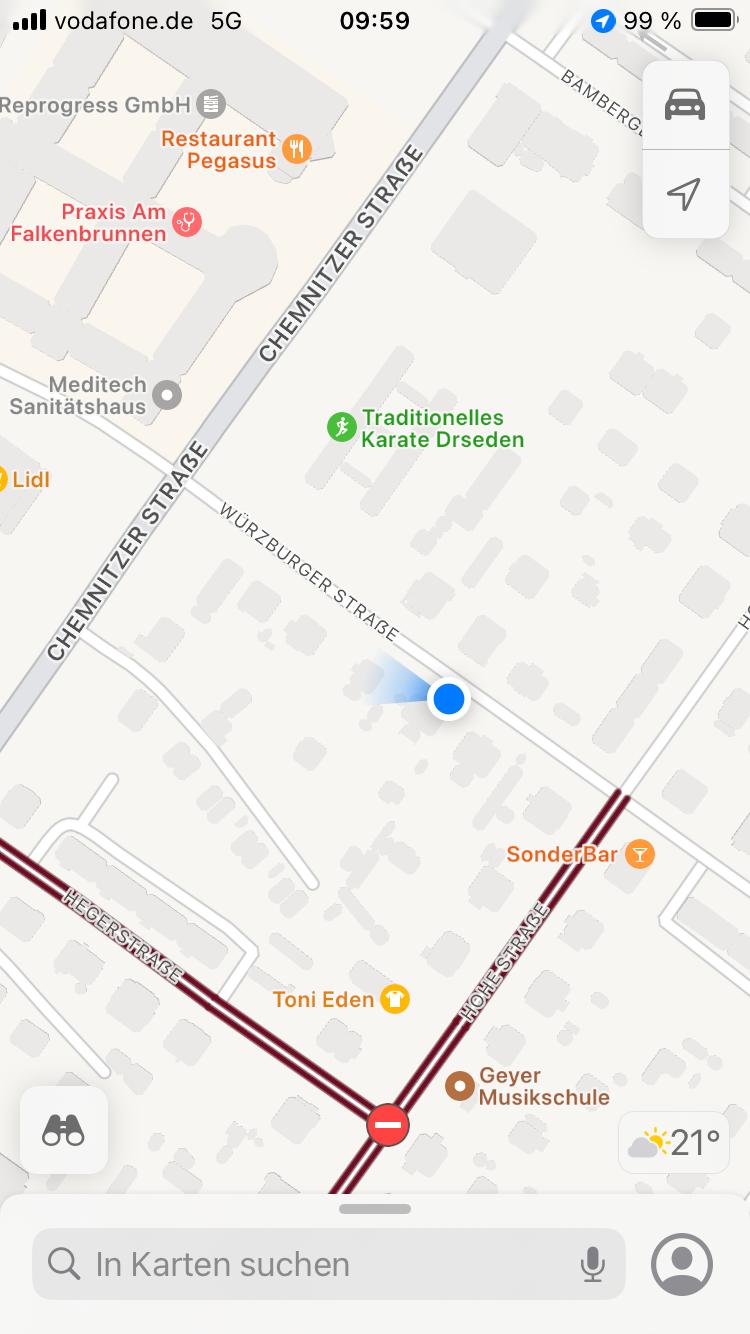Switch map mode with the car button

pos(685,105)
